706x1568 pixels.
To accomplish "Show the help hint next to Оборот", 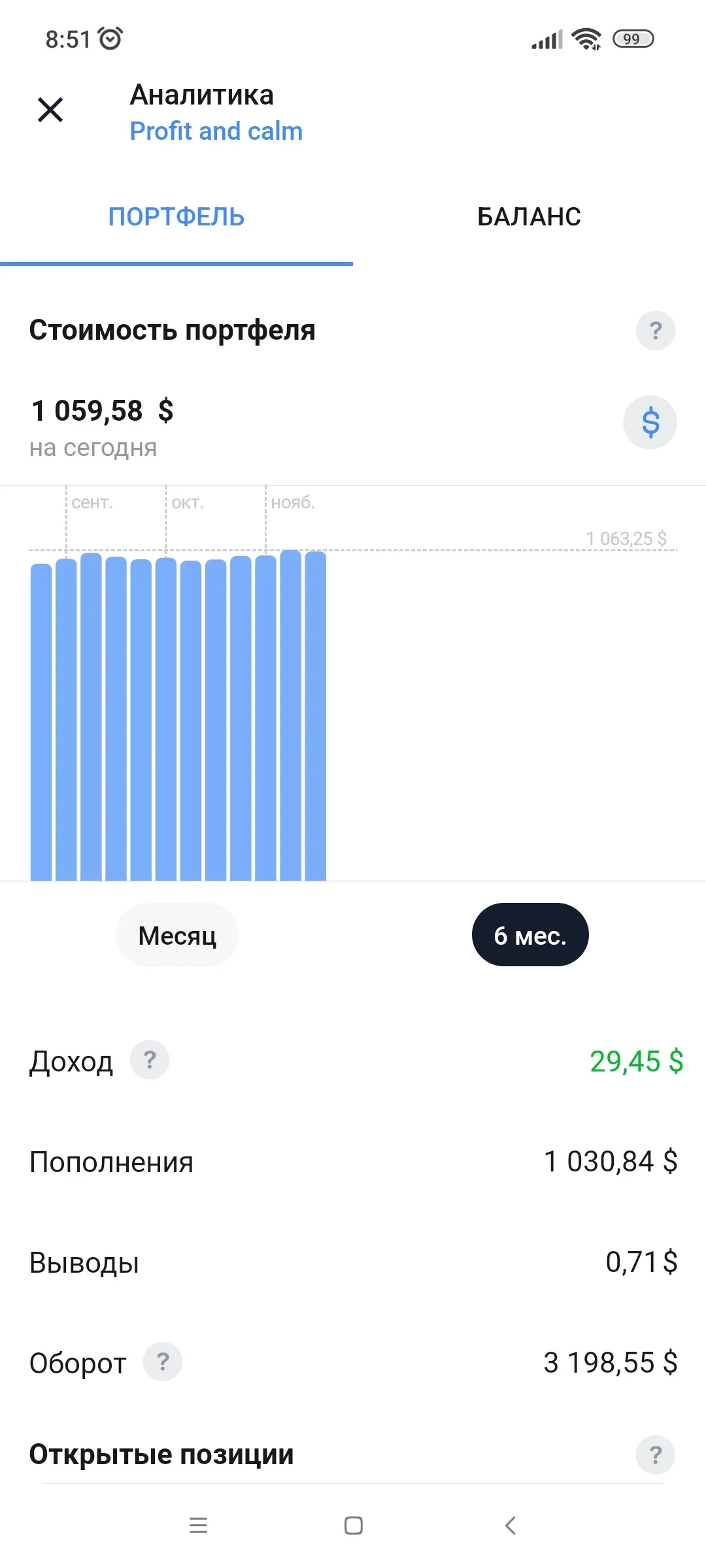I will tap(163, 1362).
